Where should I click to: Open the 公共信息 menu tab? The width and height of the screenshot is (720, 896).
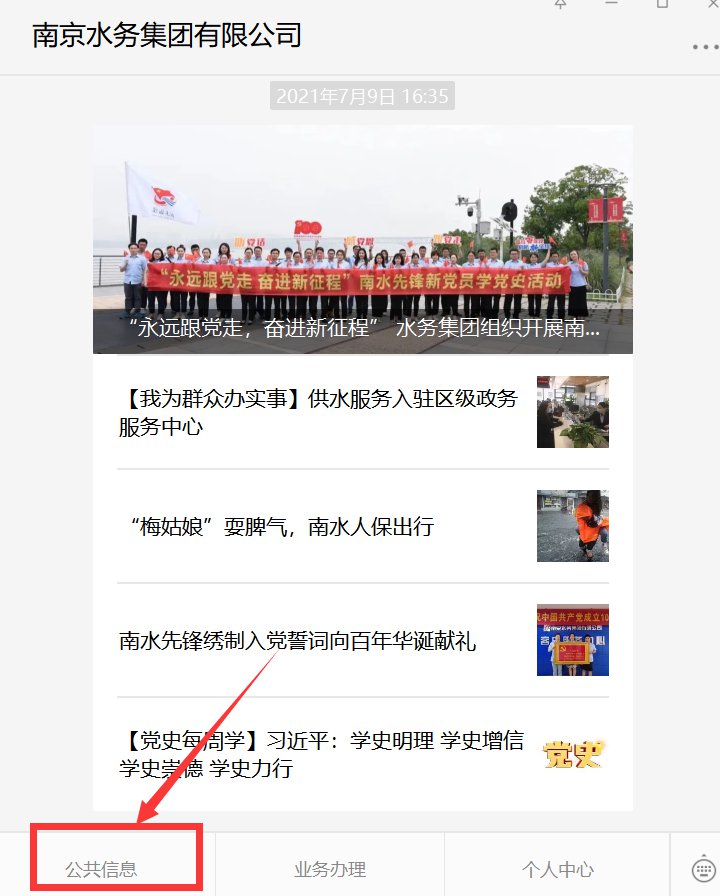(101, 868)
